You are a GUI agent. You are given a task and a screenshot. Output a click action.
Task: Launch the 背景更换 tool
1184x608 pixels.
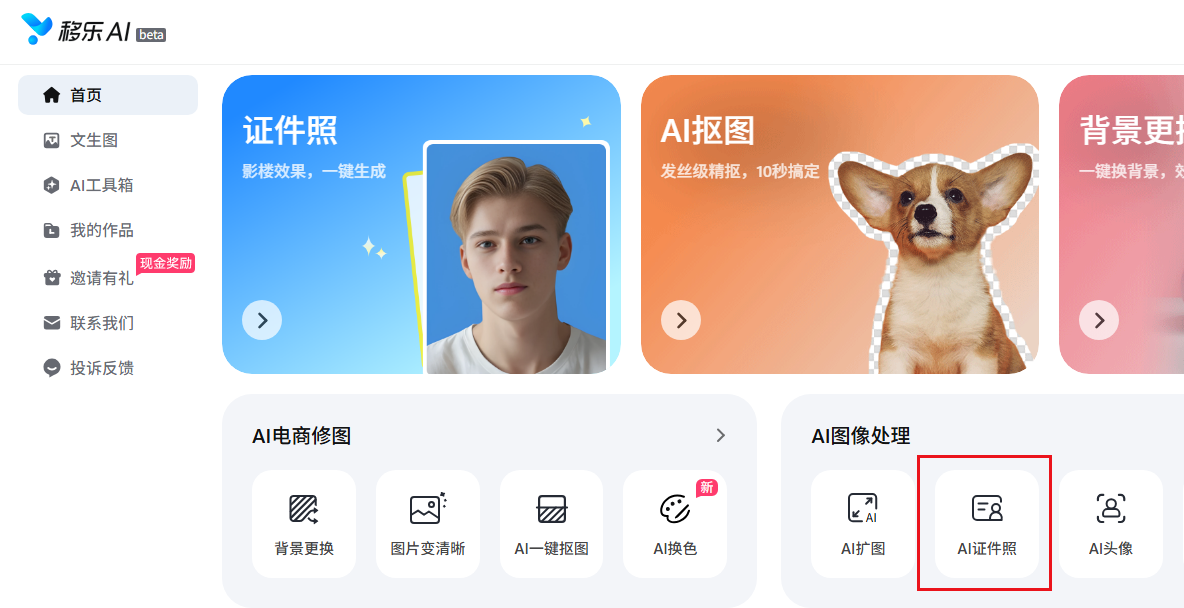coord(304,524)
